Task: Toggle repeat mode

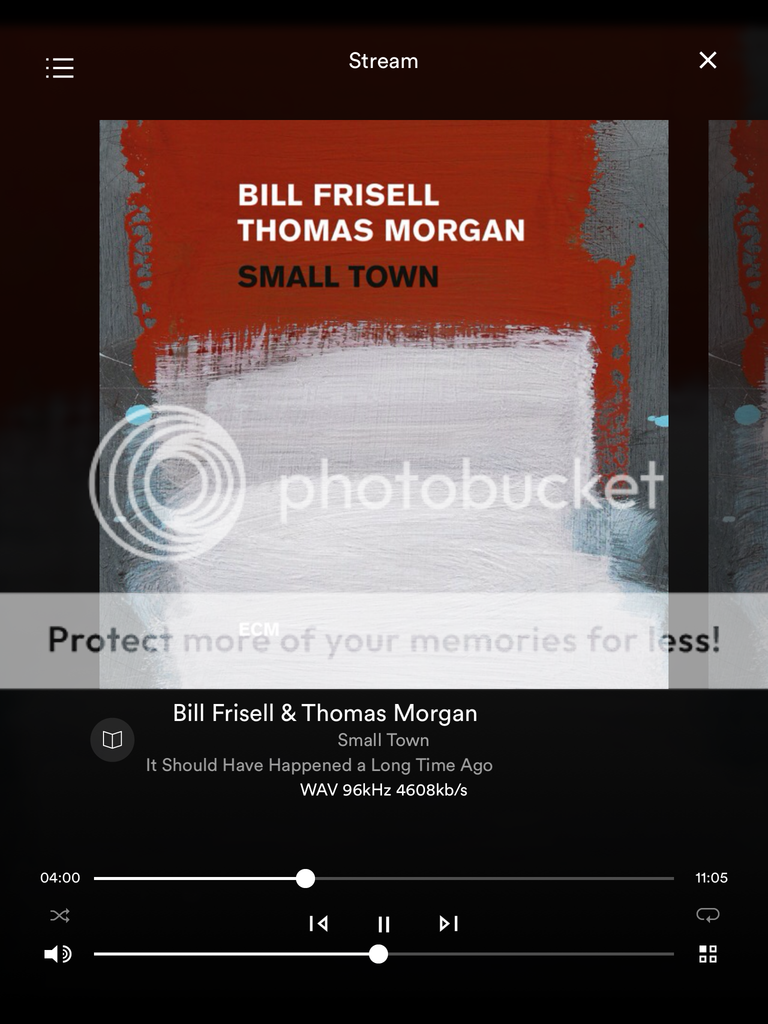Action: click(708, 915)
